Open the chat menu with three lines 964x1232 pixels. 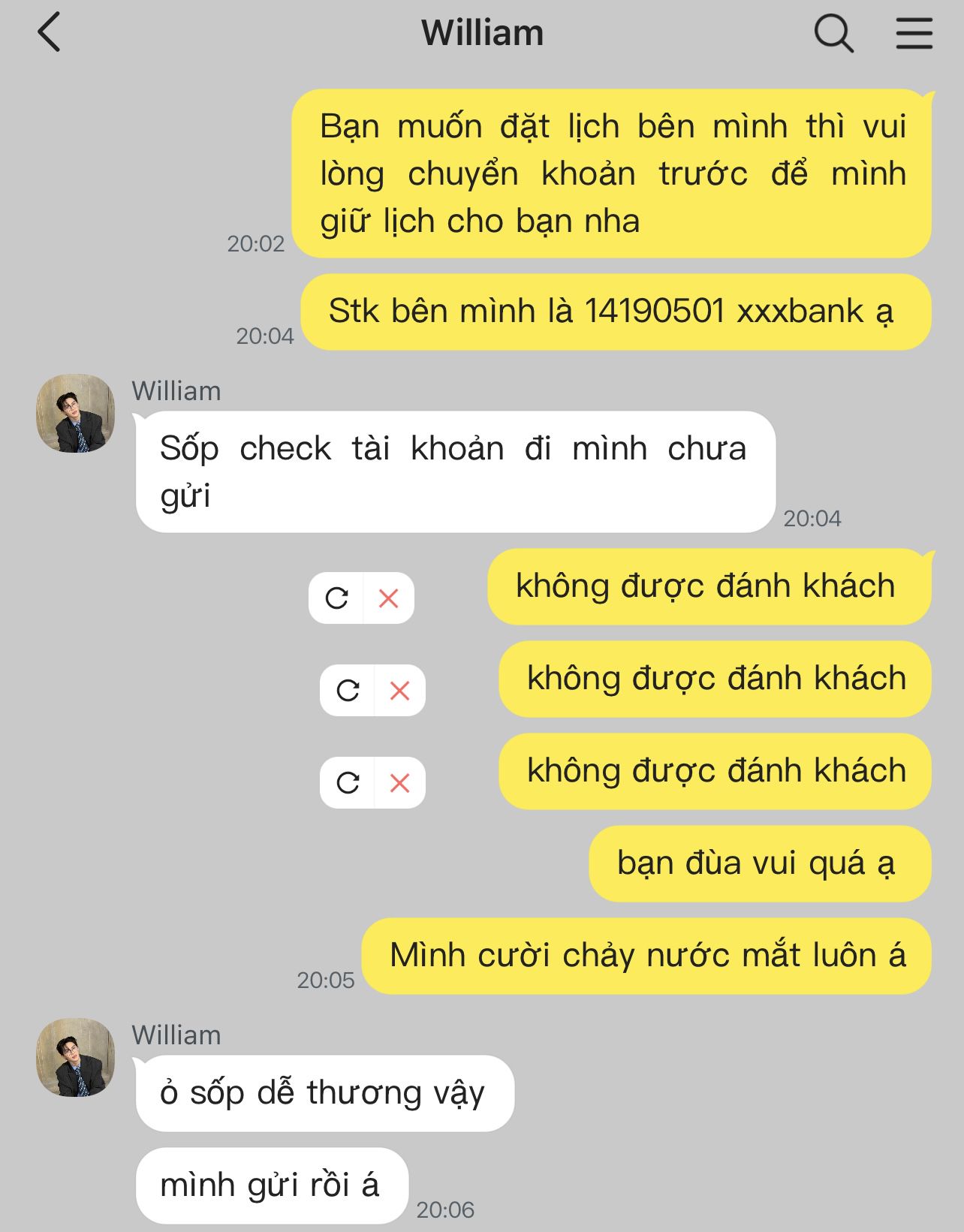[914, 34]
